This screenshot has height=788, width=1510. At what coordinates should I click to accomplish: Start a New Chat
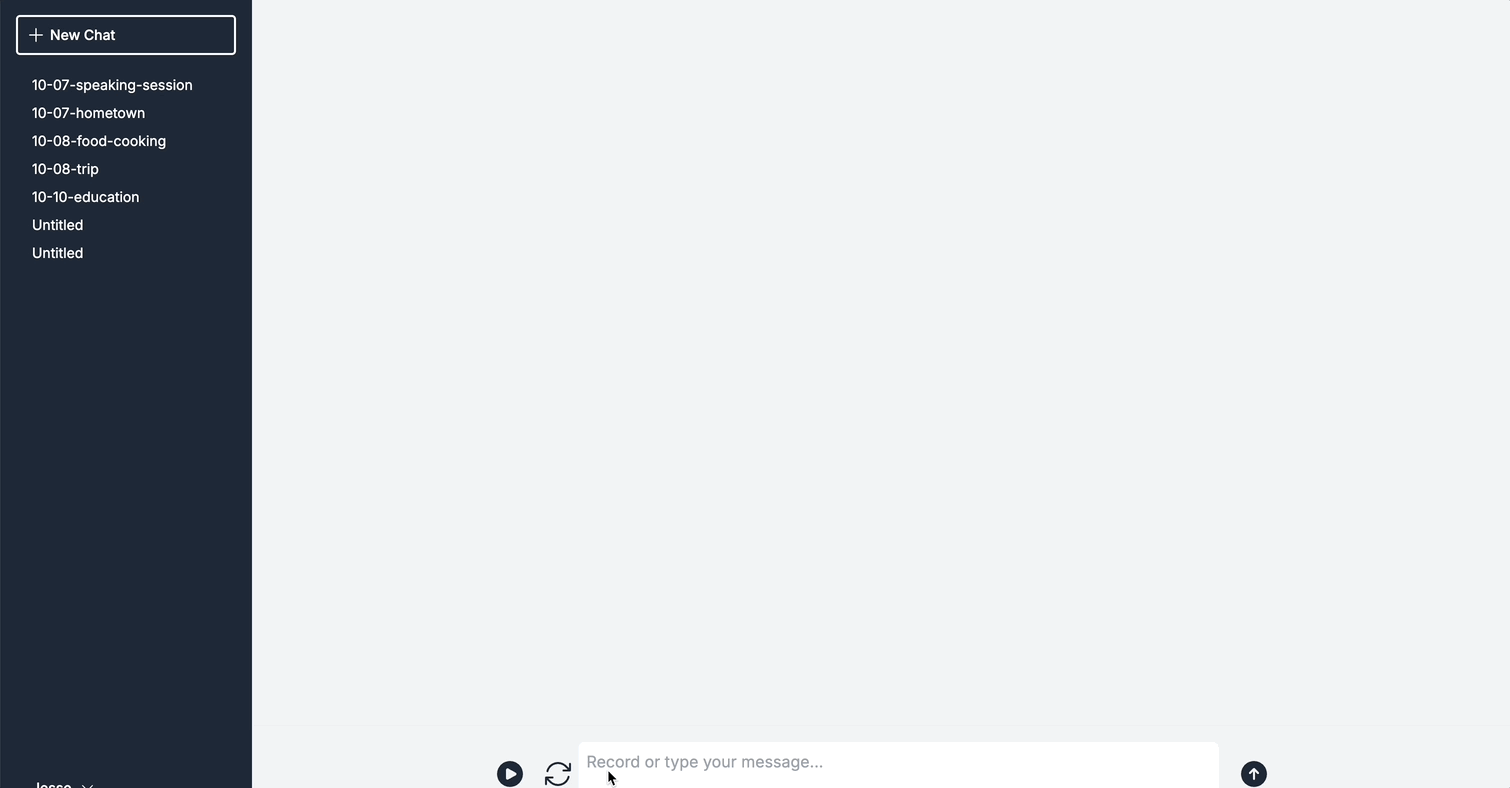tap(125, 35)
